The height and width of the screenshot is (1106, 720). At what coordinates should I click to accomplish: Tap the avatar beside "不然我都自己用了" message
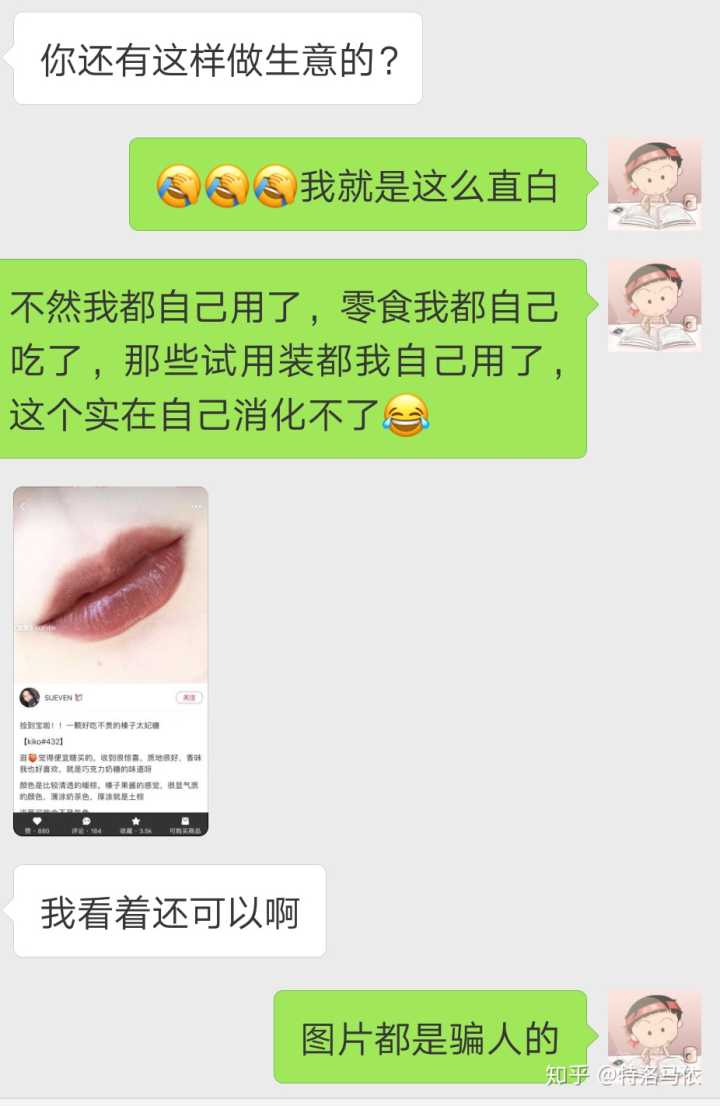654,306
